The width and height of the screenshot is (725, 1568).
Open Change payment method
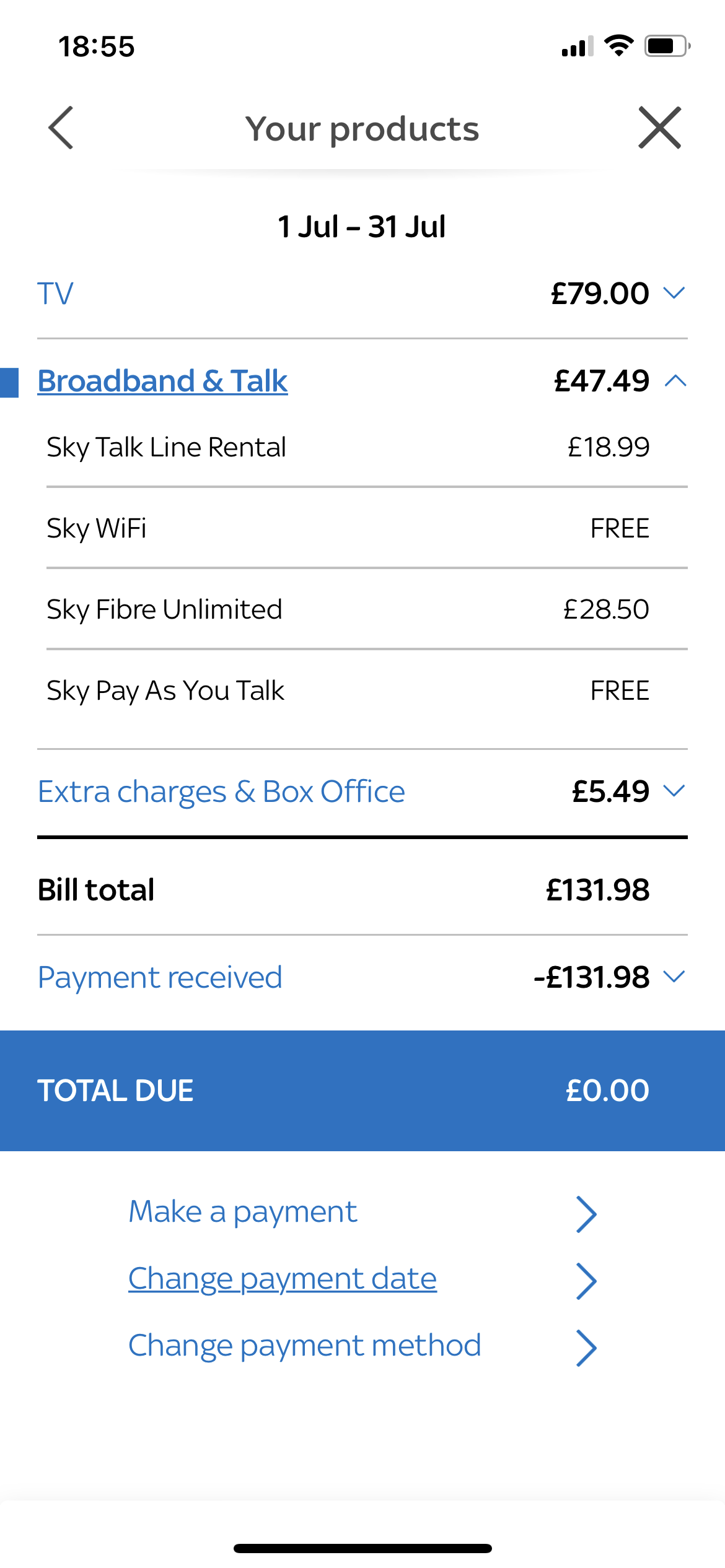[x=305, y=1345]
